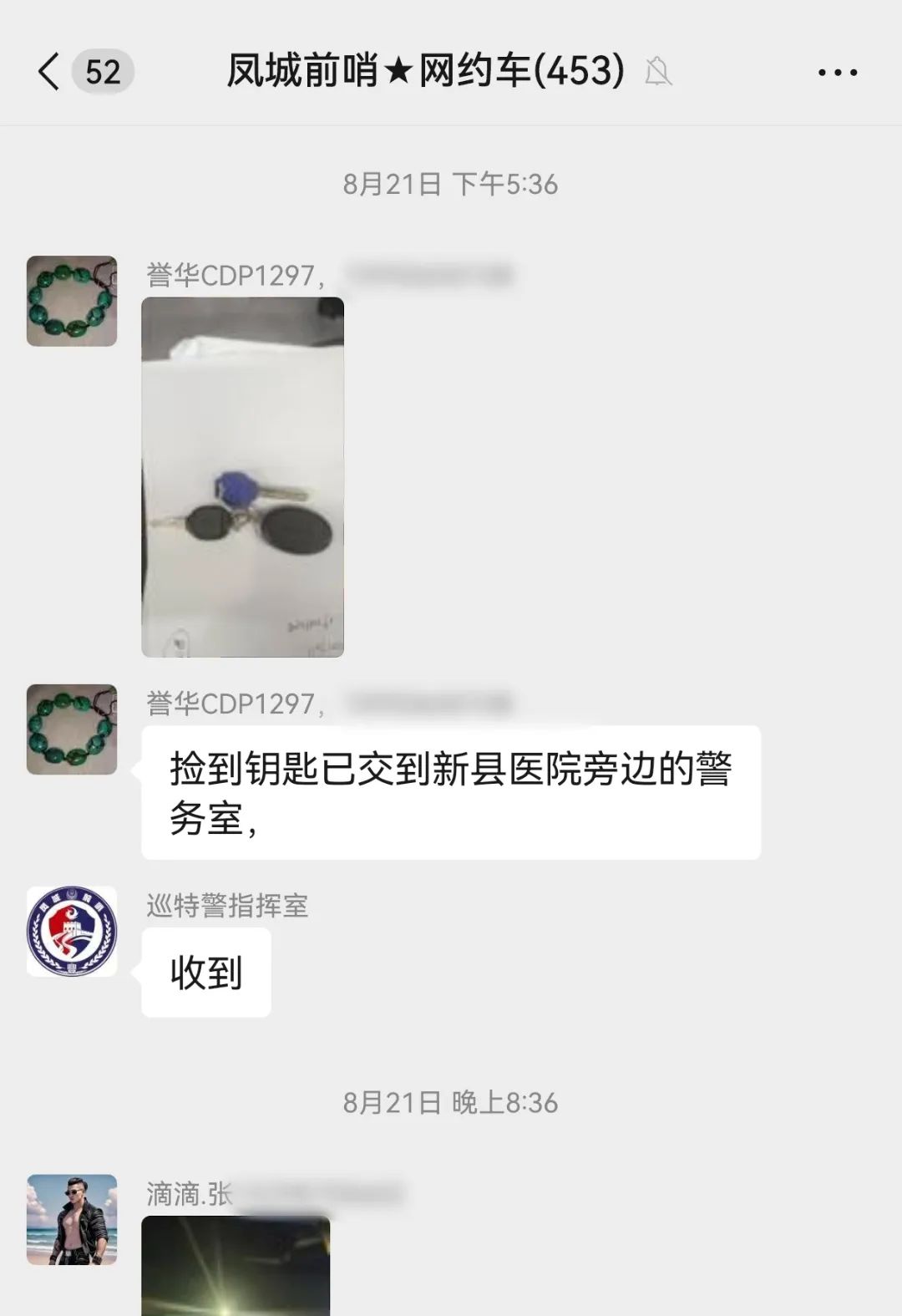The image size is (902, 1316).
Task: Open the dark photo sent by 滴滴.张
Action: 236,1266
